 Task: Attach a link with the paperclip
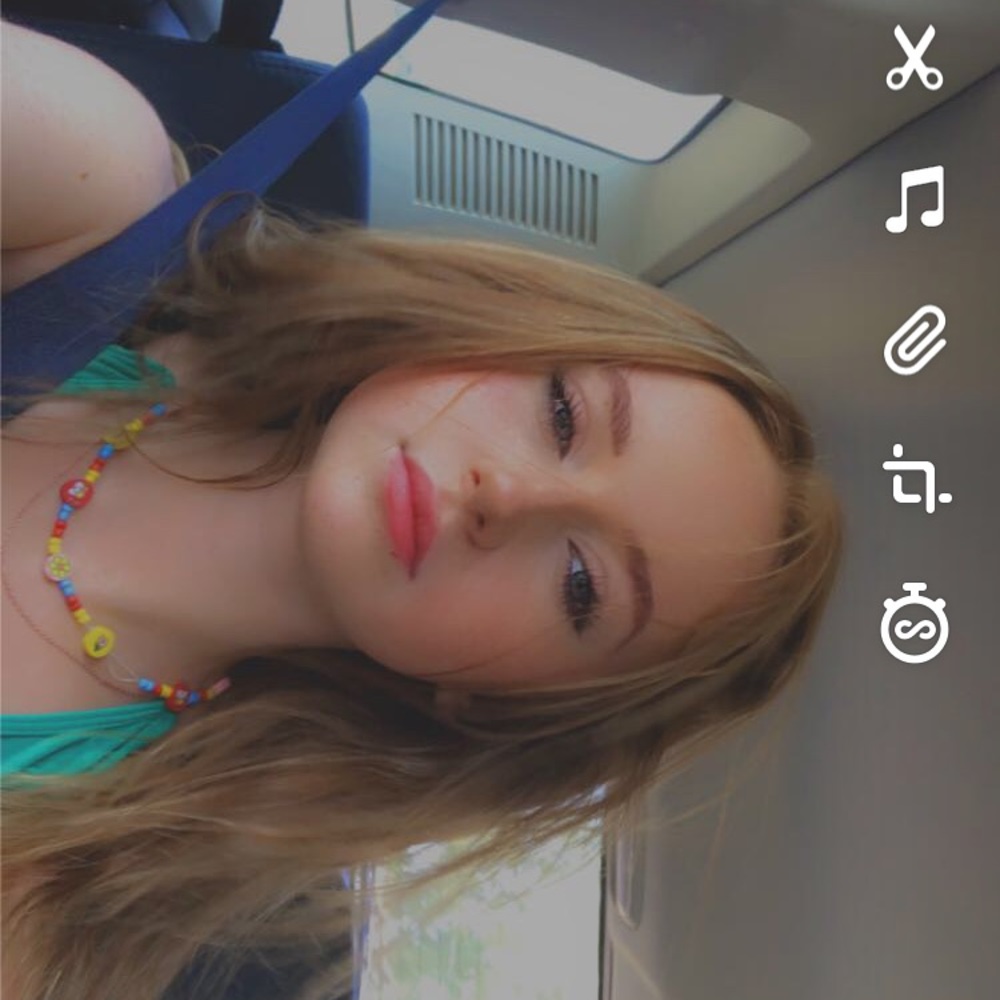[915, 340]
